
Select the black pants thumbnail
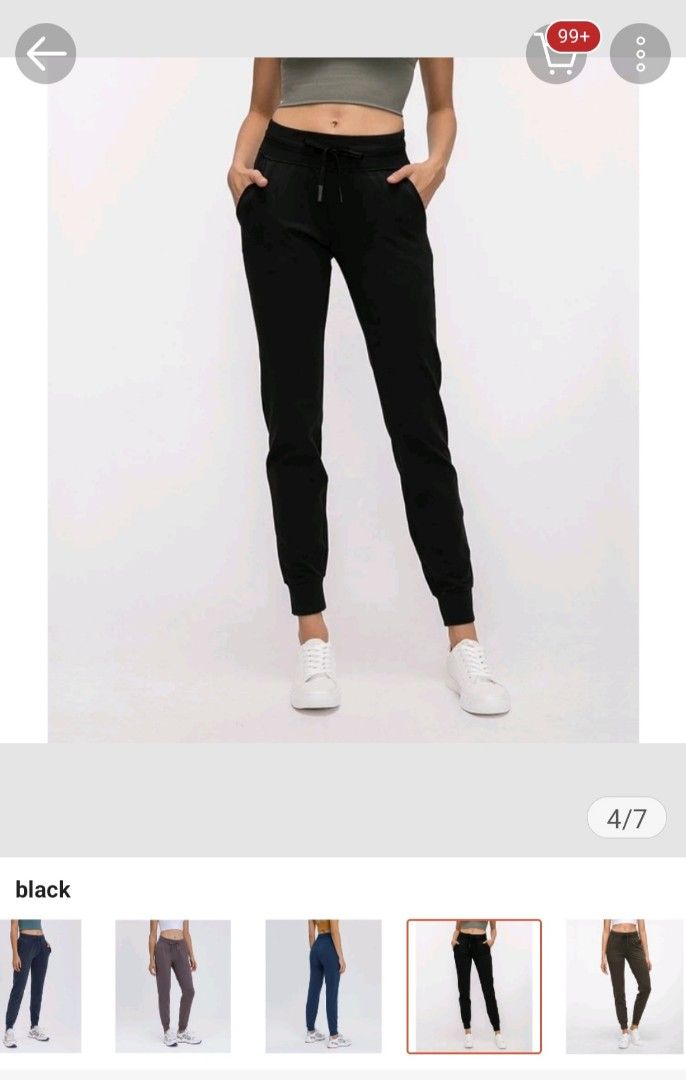(x=474, y=986)
